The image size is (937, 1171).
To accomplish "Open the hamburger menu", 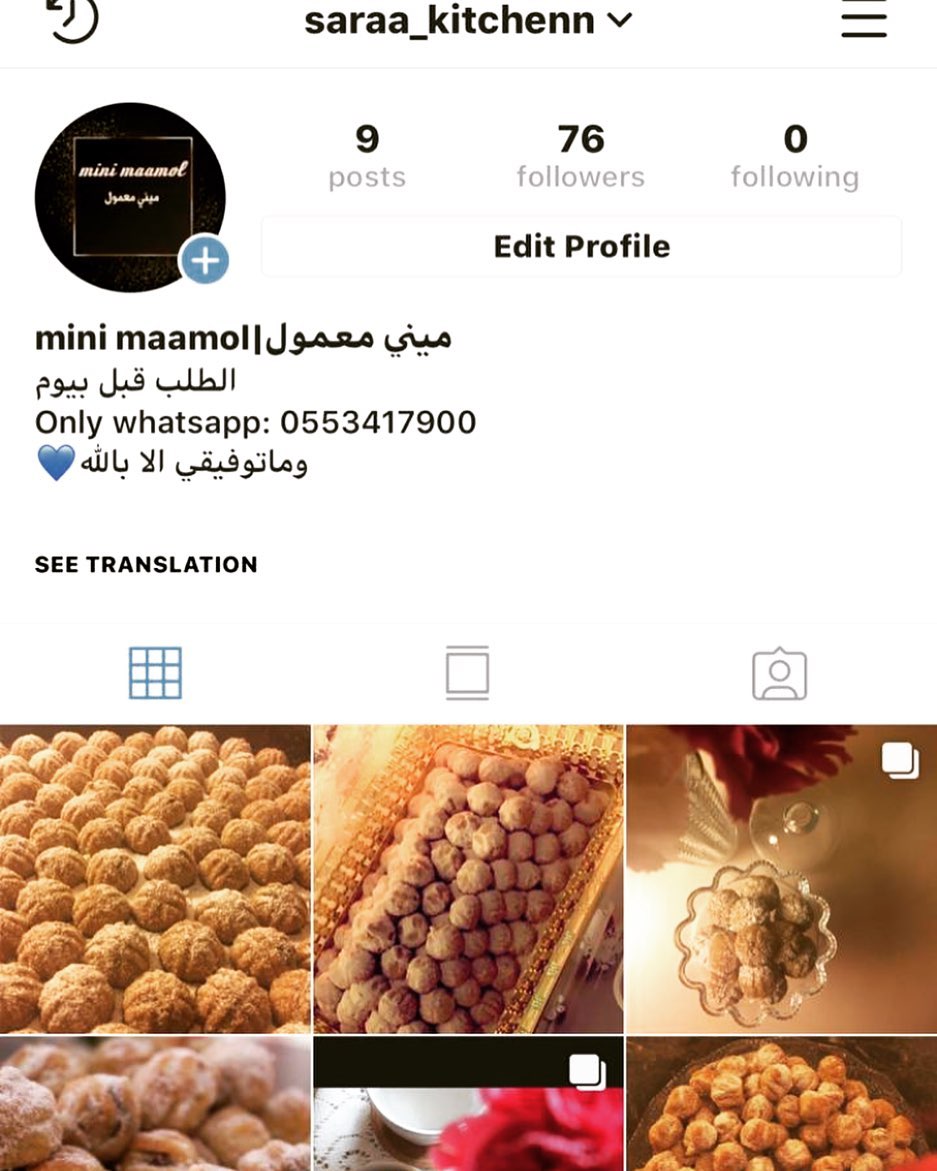I will click(x=863, y=18).
